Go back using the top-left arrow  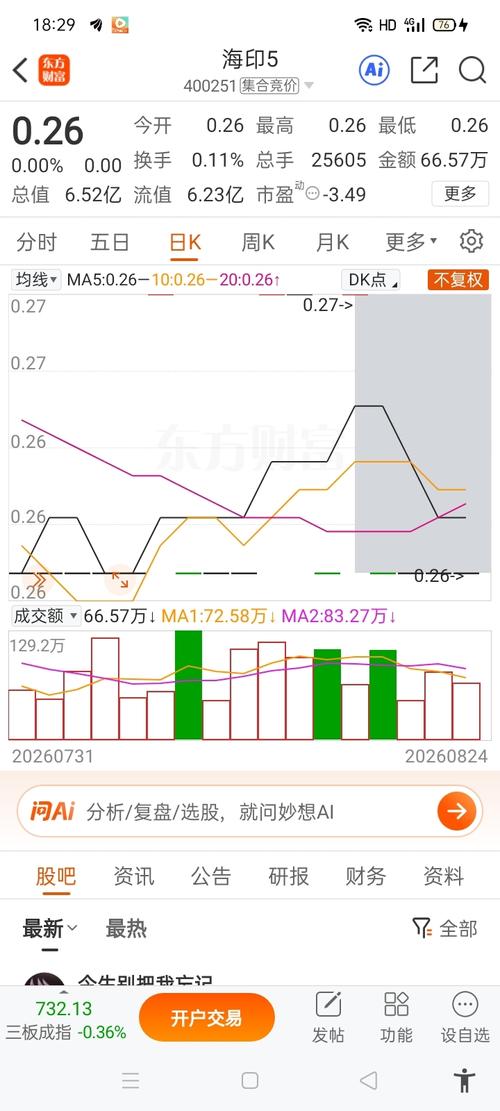(x=21, y=70)
